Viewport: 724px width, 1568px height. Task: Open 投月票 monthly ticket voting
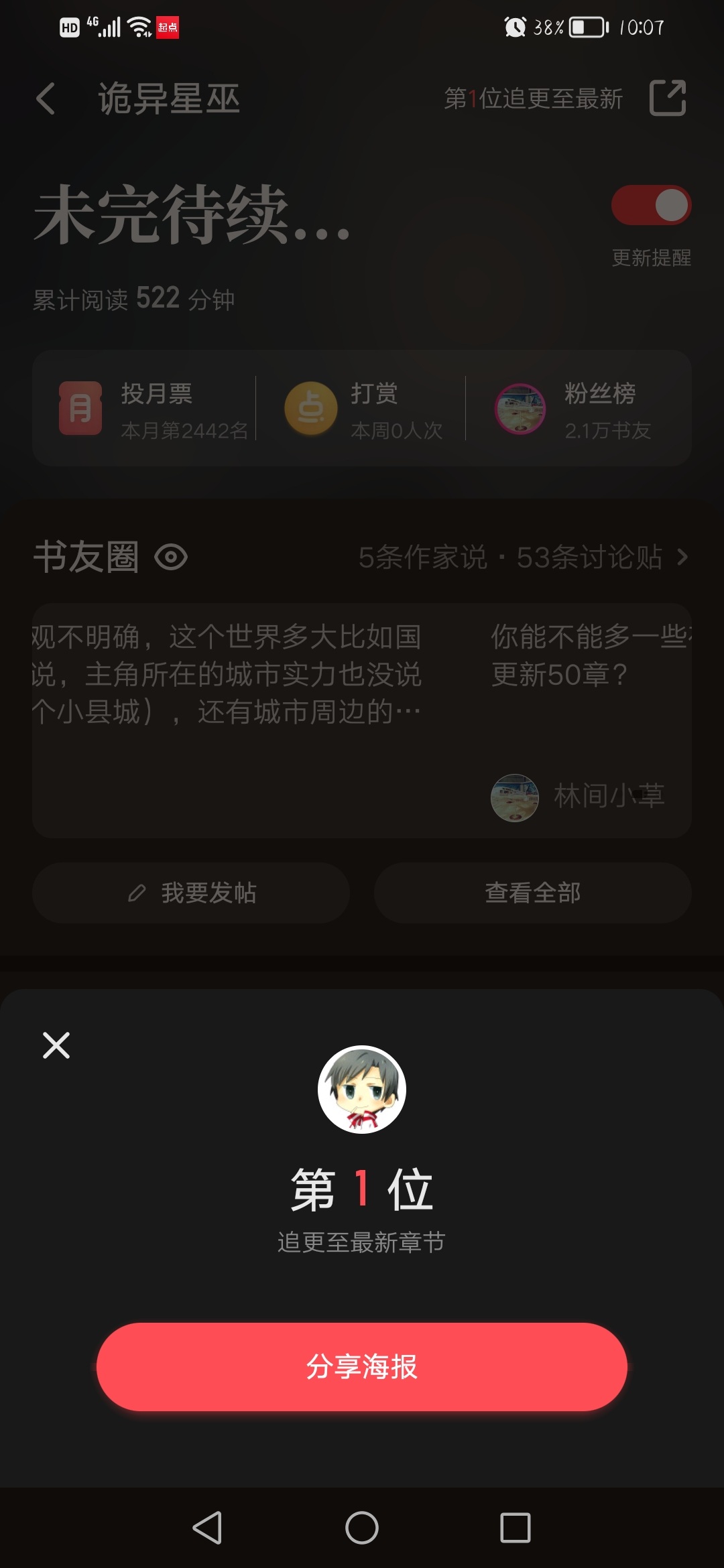[x=154, y=408]
